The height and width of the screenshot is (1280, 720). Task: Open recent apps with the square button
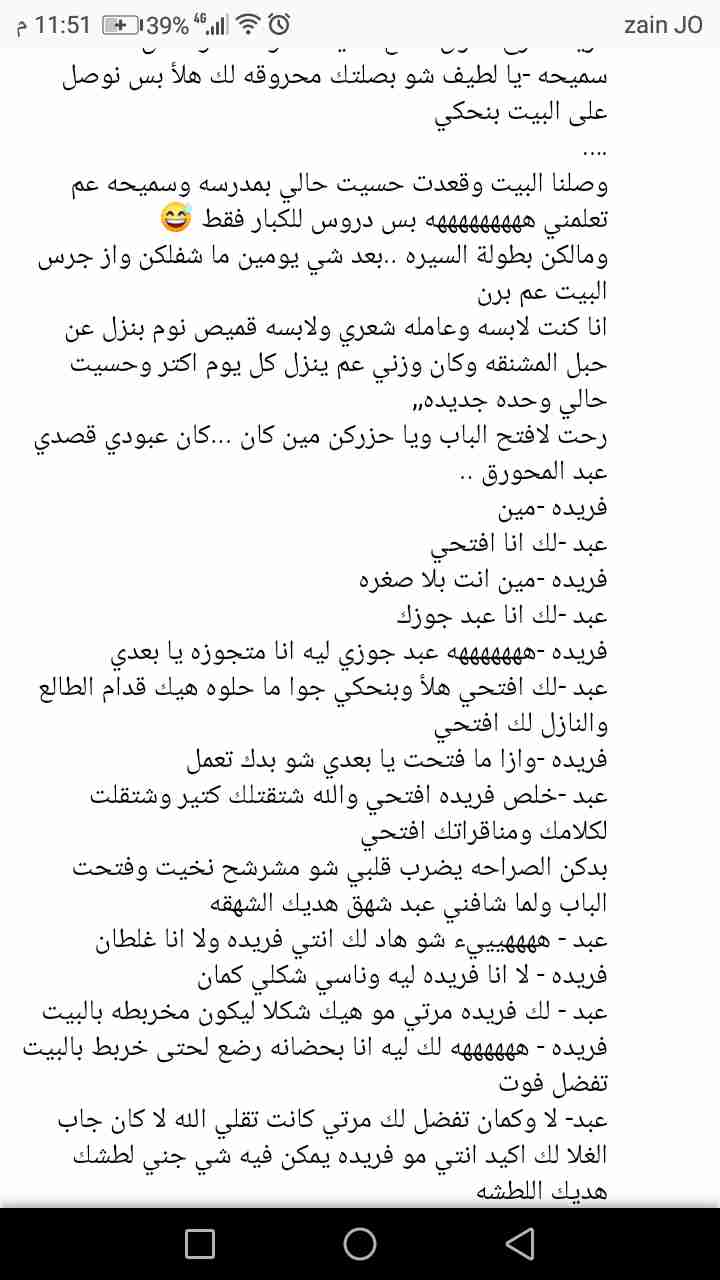pyautogui.click(x=200, y=1243)
